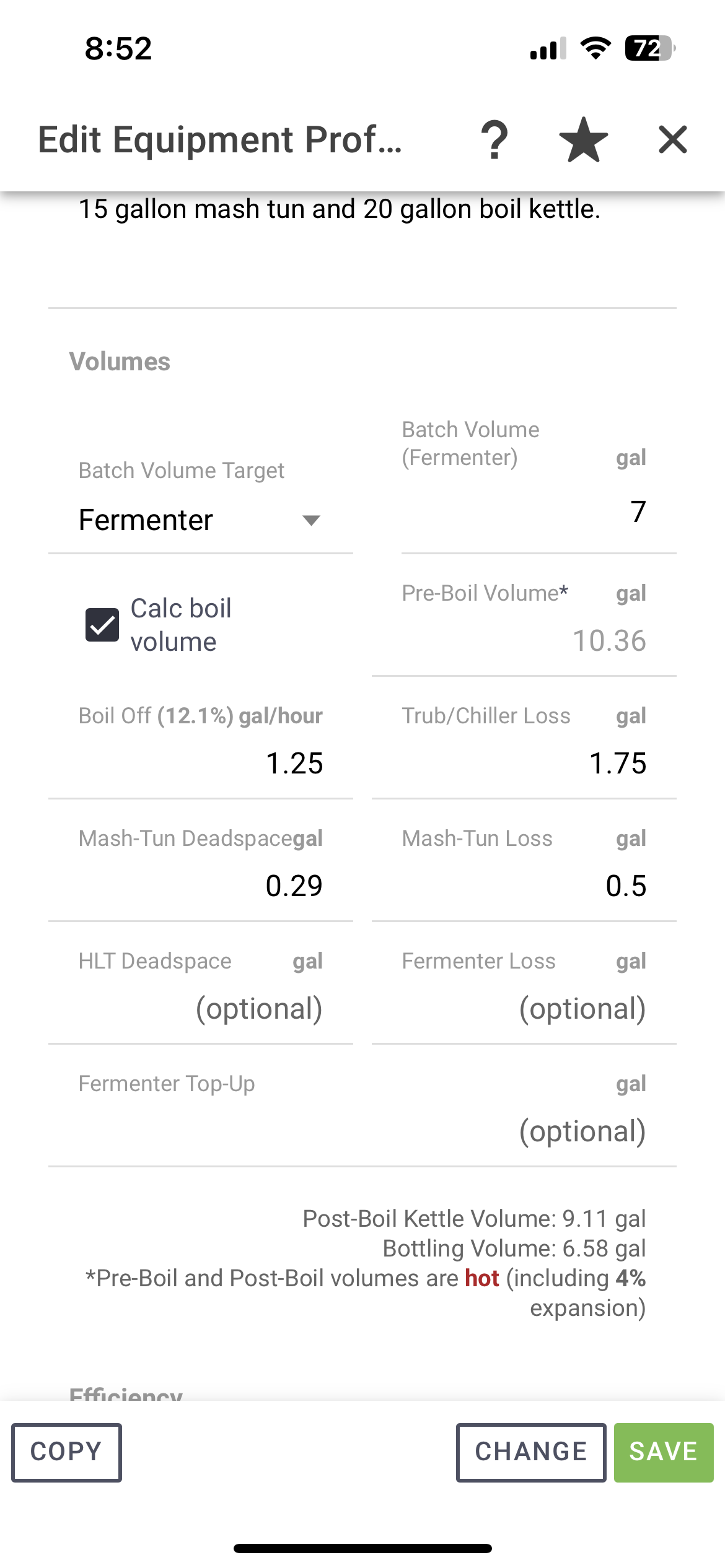Viewport: 725px width, 1568px height.
Task: Edit the Batch Volume (Fermenter) field
Action: [x=538, y=512]
